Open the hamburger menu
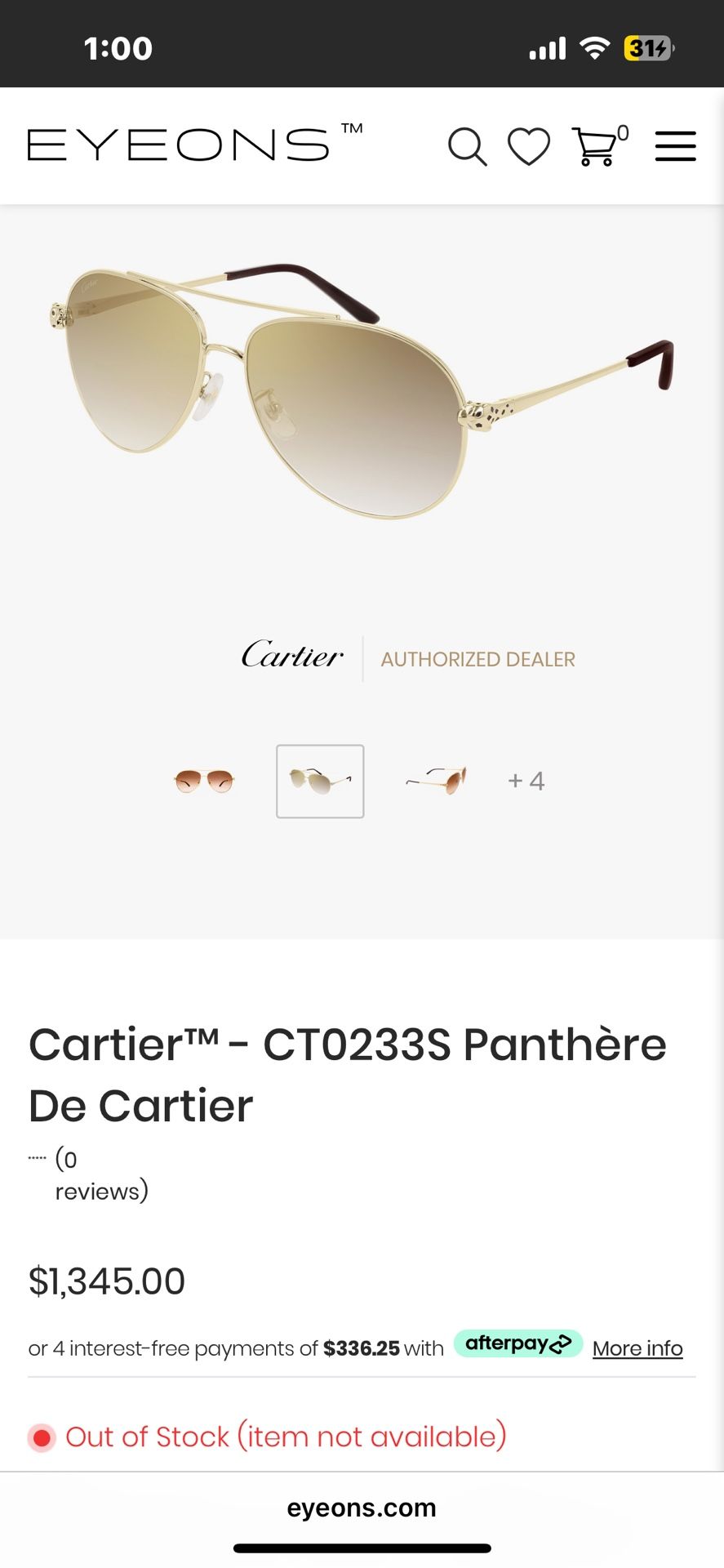Screen dimensions: 724x1568 pyautogui.click(x=675, y=147)
